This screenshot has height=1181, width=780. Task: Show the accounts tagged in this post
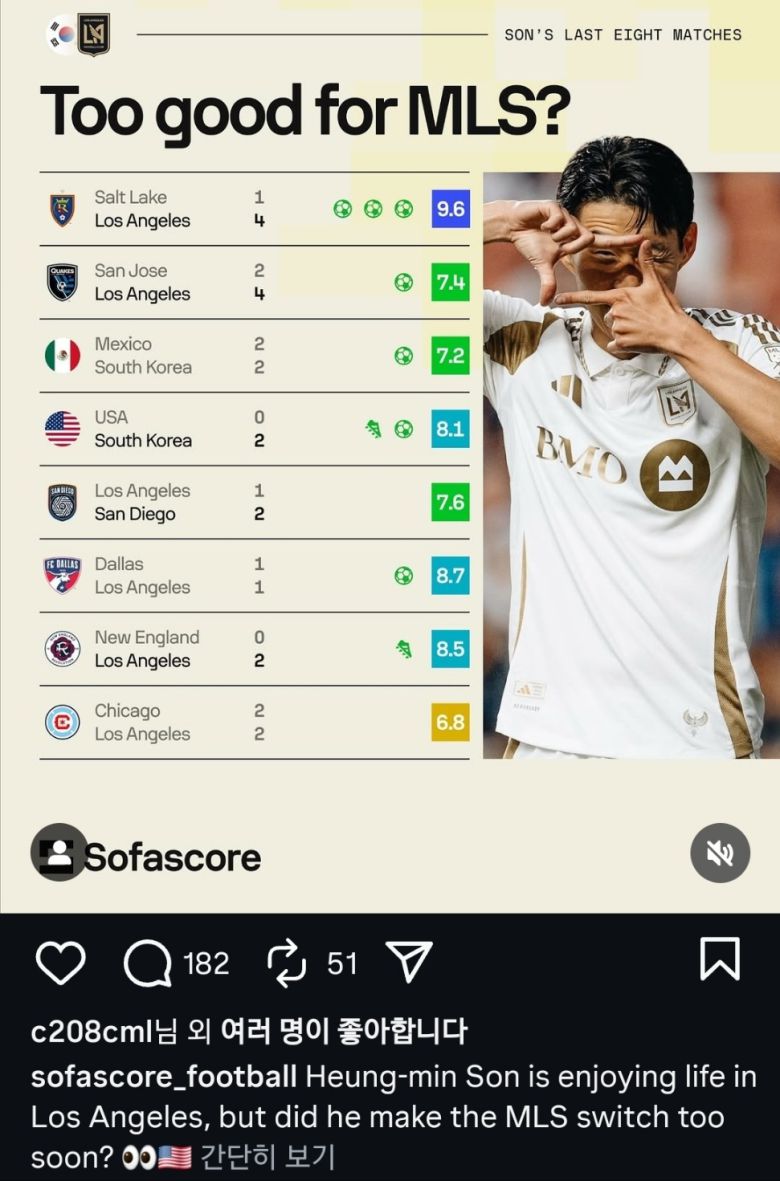click(x=59, y=853)
